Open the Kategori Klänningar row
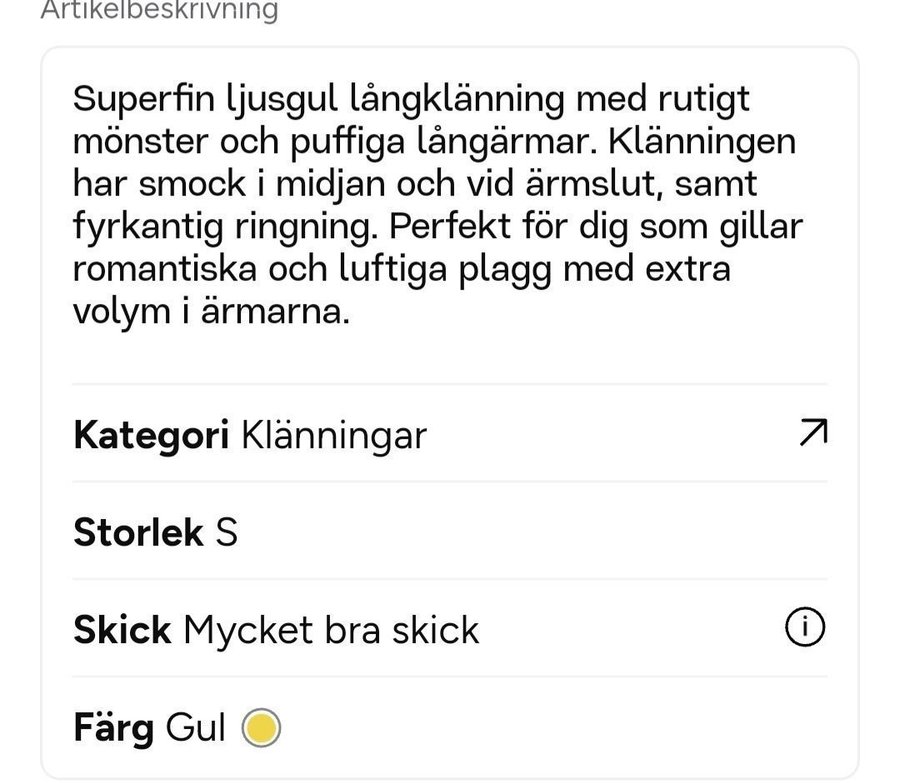Image resolution: width=900 pixels, height=783 pixels. coord(450,435)
